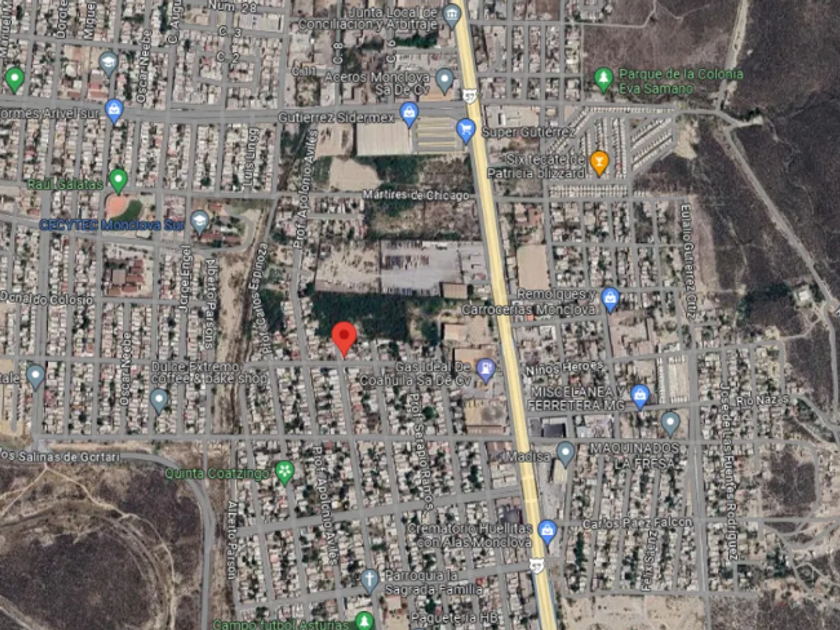The height and width of the screenshot is (630, 840).
Task: Open Crematorio Huellitas con Alas Monclova pin
Action: pyautogui.click(x=548, y=532)
